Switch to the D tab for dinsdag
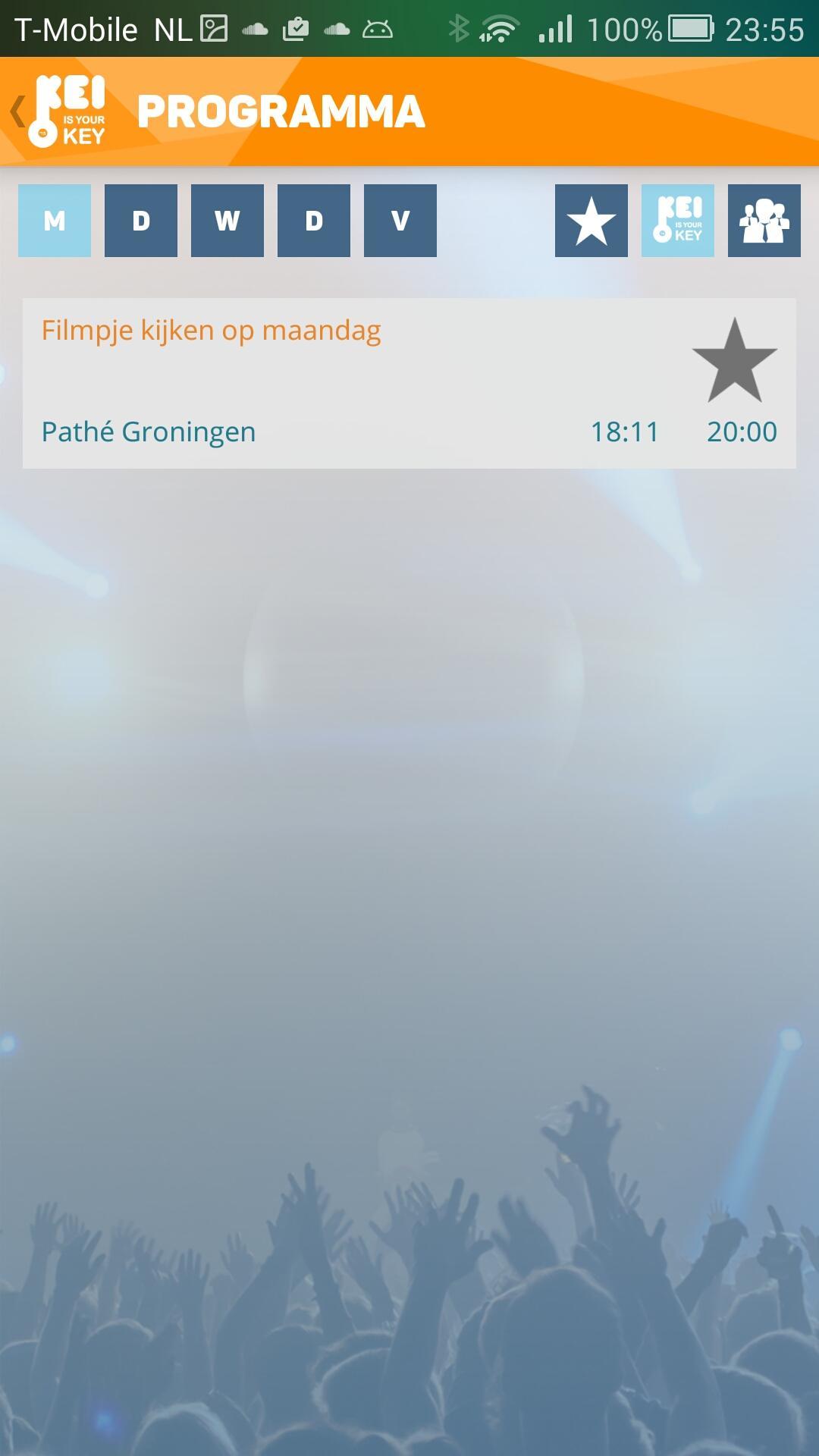This screenshot has width=819, height=1456. tap(141, 221)
